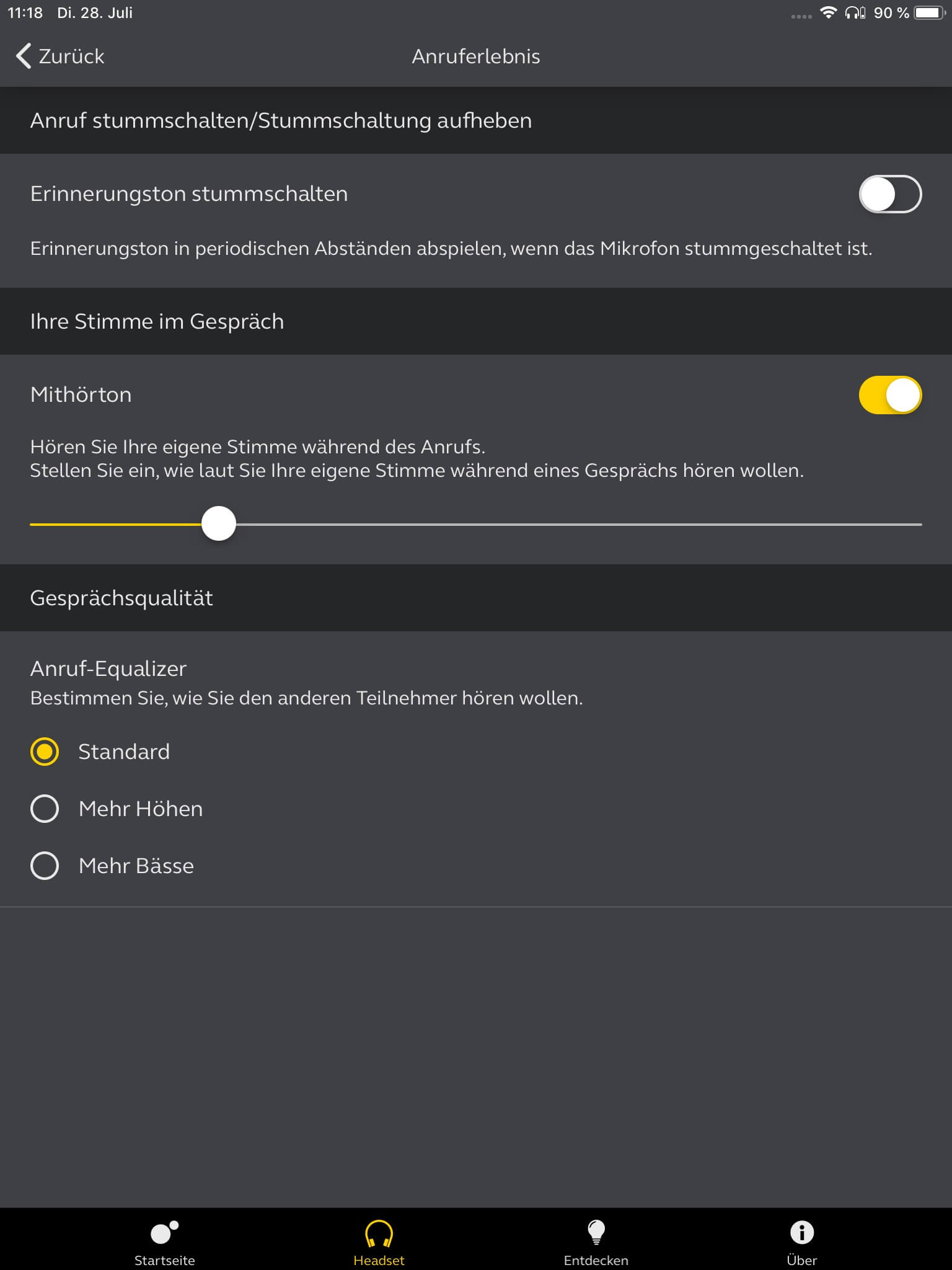Pick Mehr Bässe equalizer option

[x=45, y=866]
